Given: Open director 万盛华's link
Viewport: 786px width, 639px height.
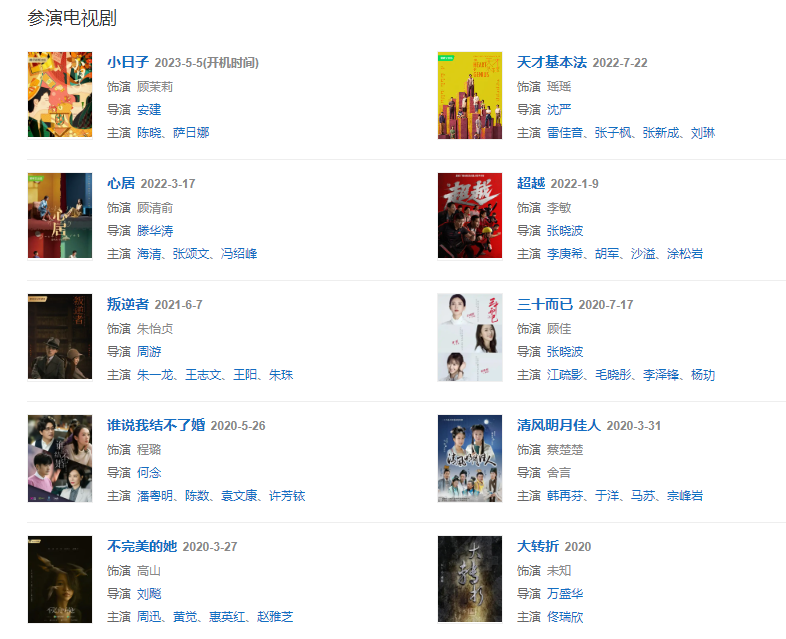Looking at the screenshot, I should [x=565, y=593].
